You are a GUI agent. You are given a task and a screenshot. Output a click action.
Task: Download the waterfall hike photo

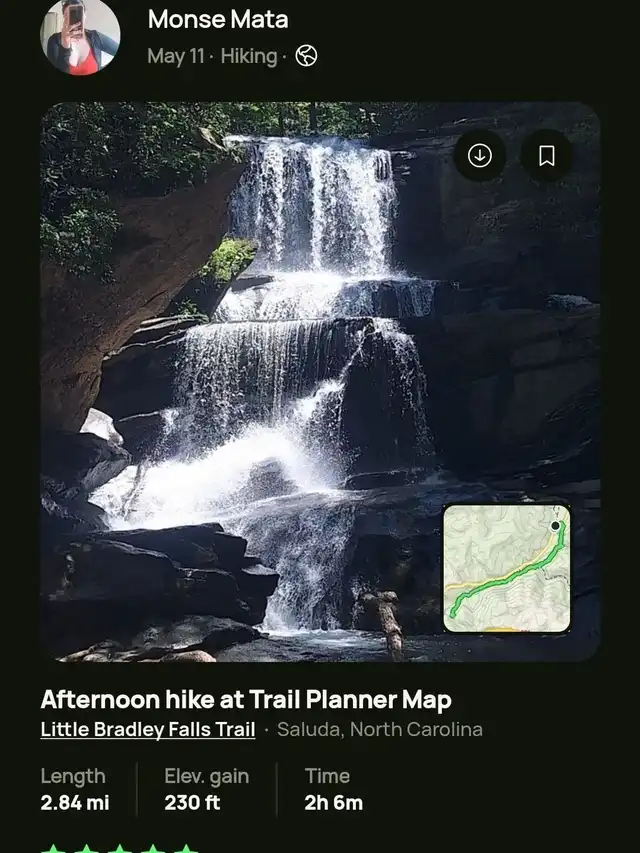click(480, 156)
